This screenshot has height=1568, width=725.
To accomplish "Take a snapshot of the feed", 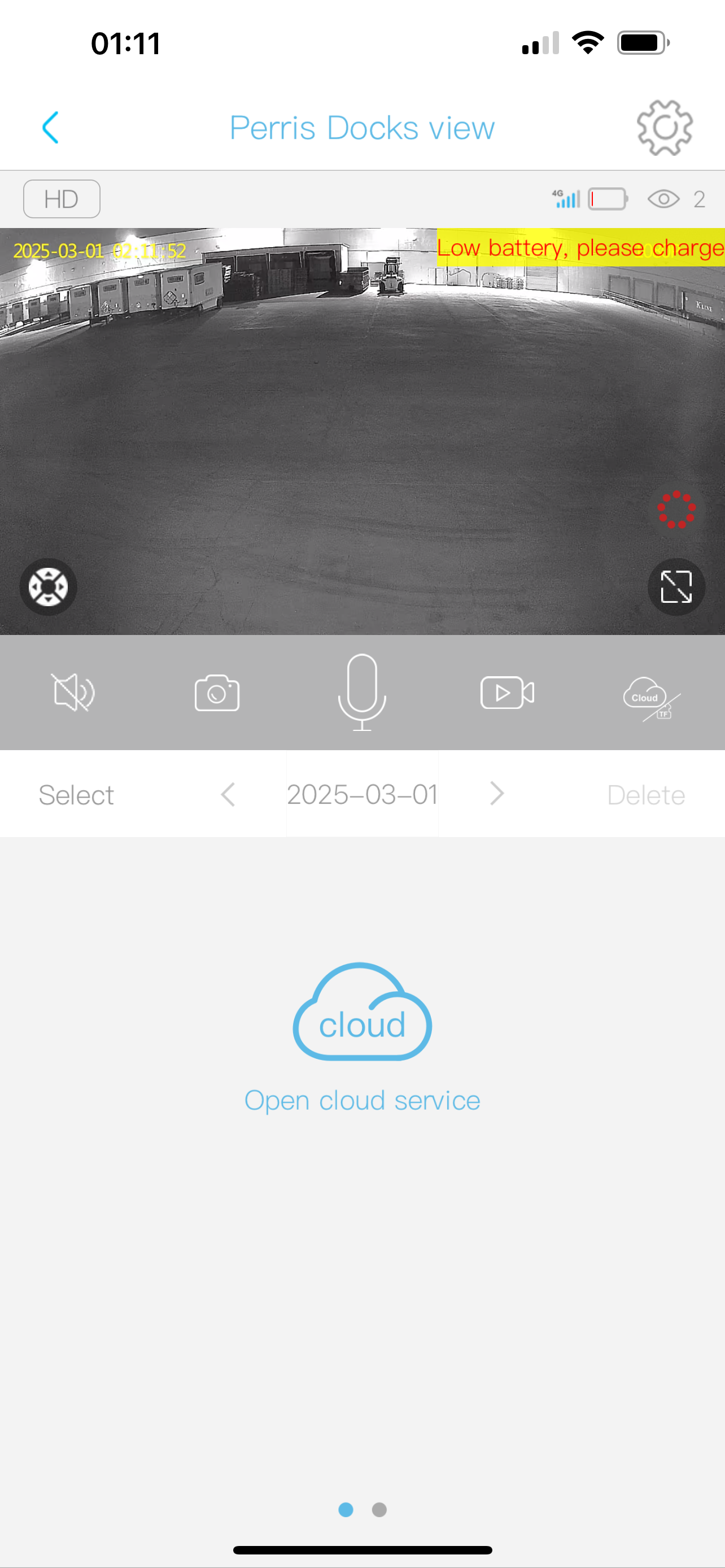I will click(217, 693).
